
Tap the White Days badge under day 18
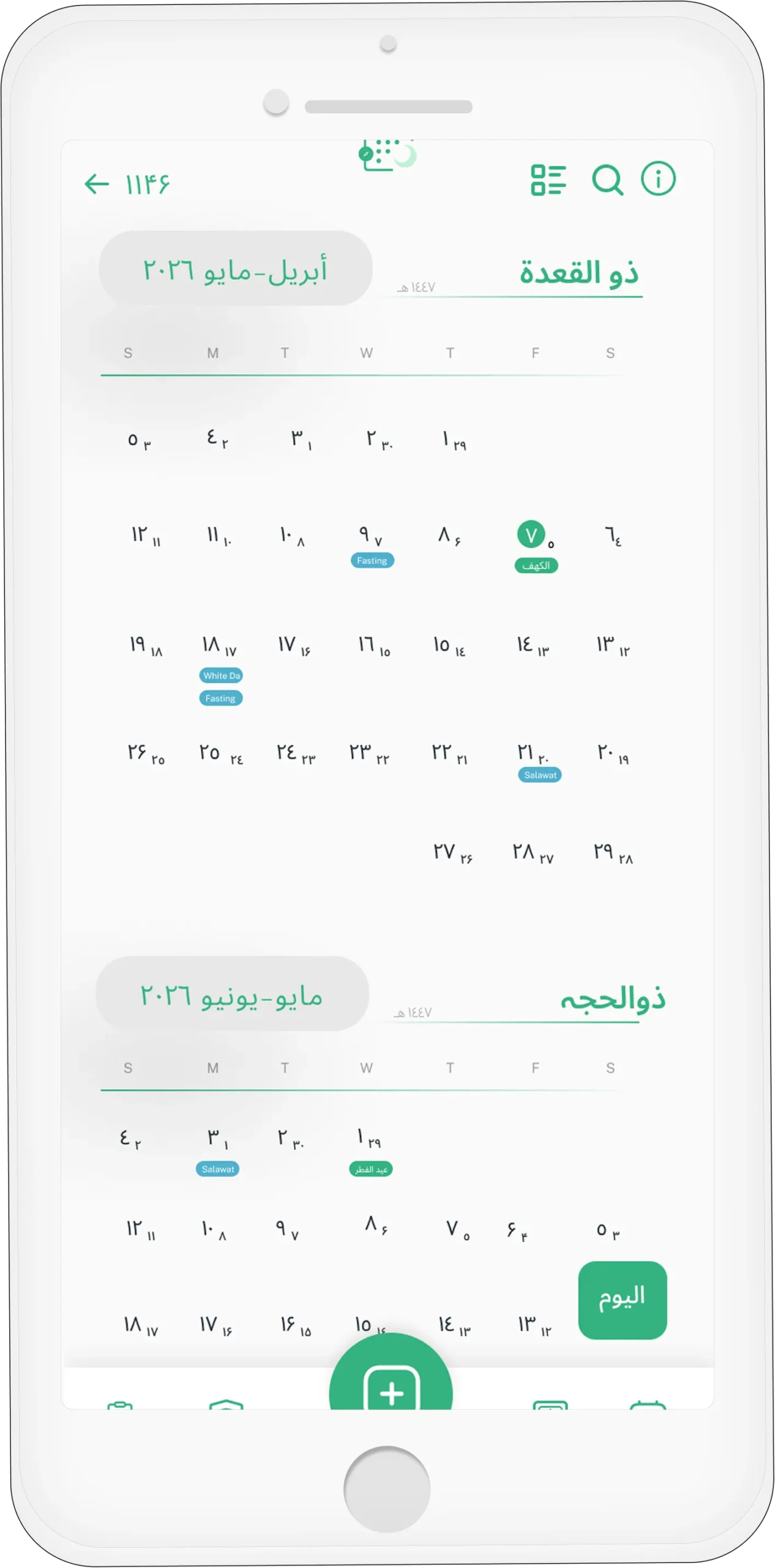(x=221, y=675)
